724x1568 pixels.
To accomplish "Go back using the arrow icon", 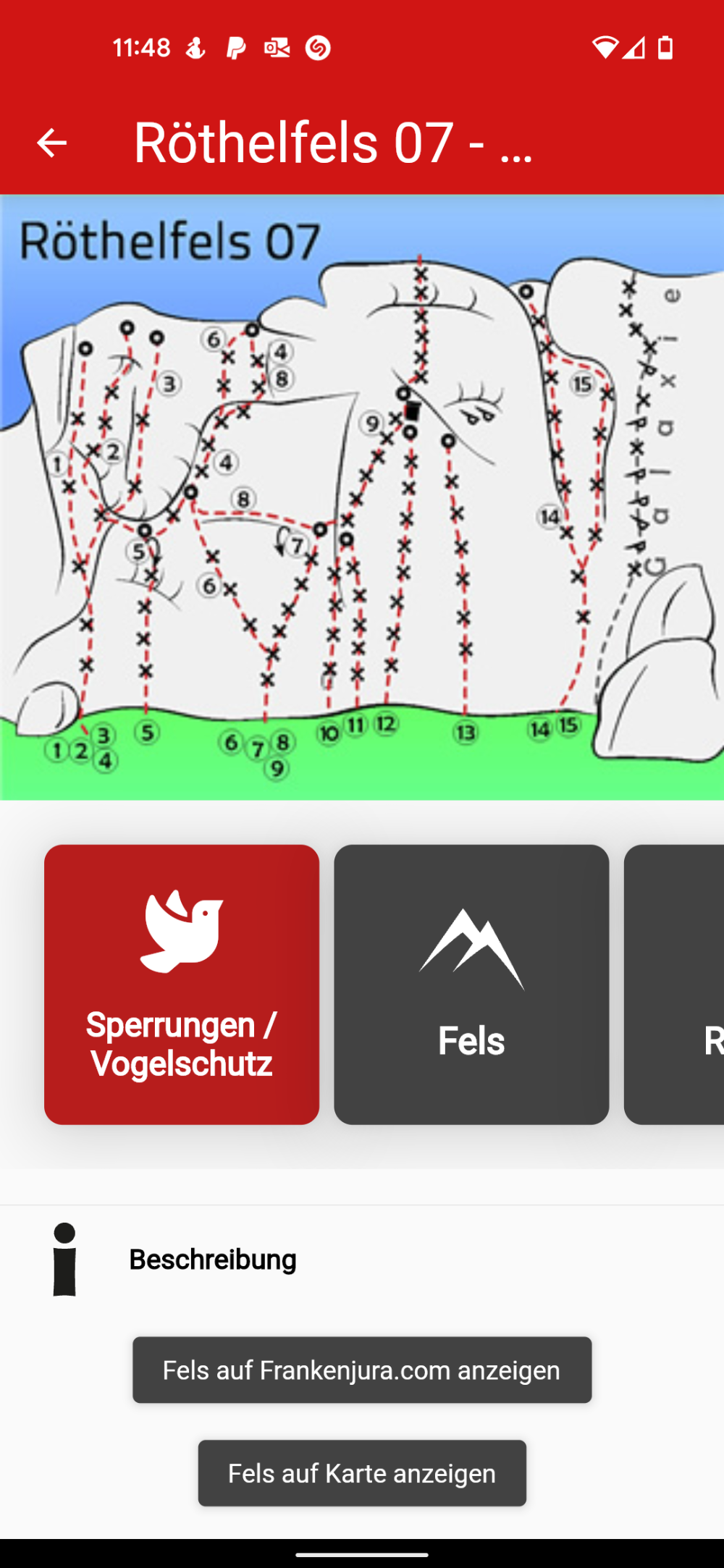I will pos(51,143).
